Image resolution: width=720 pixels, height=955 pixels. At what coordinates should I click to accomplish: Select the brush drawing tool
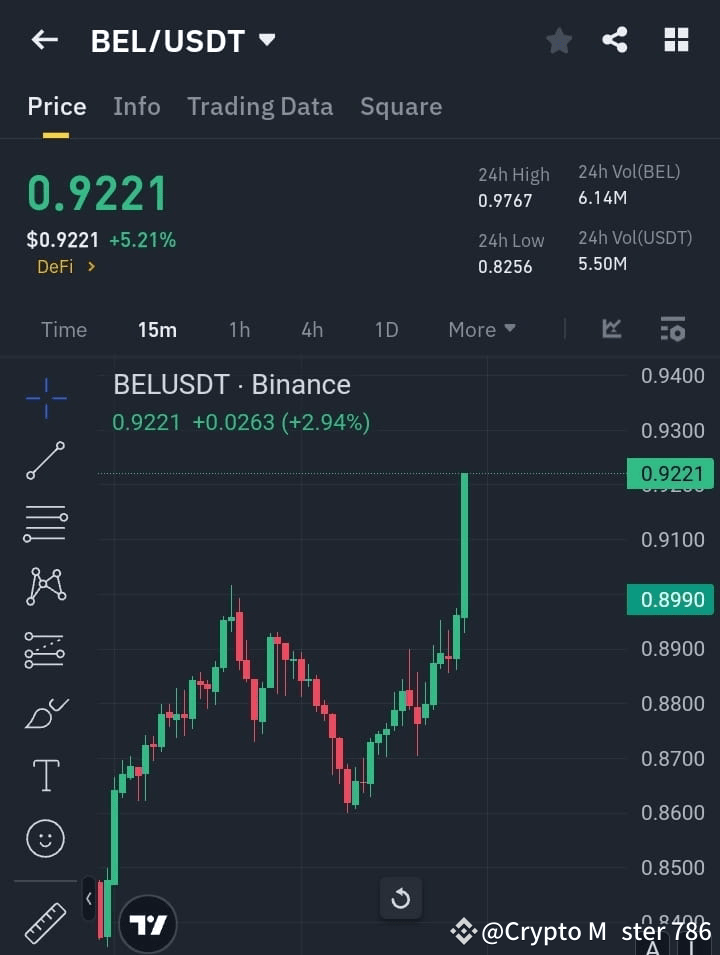point(45,712)
